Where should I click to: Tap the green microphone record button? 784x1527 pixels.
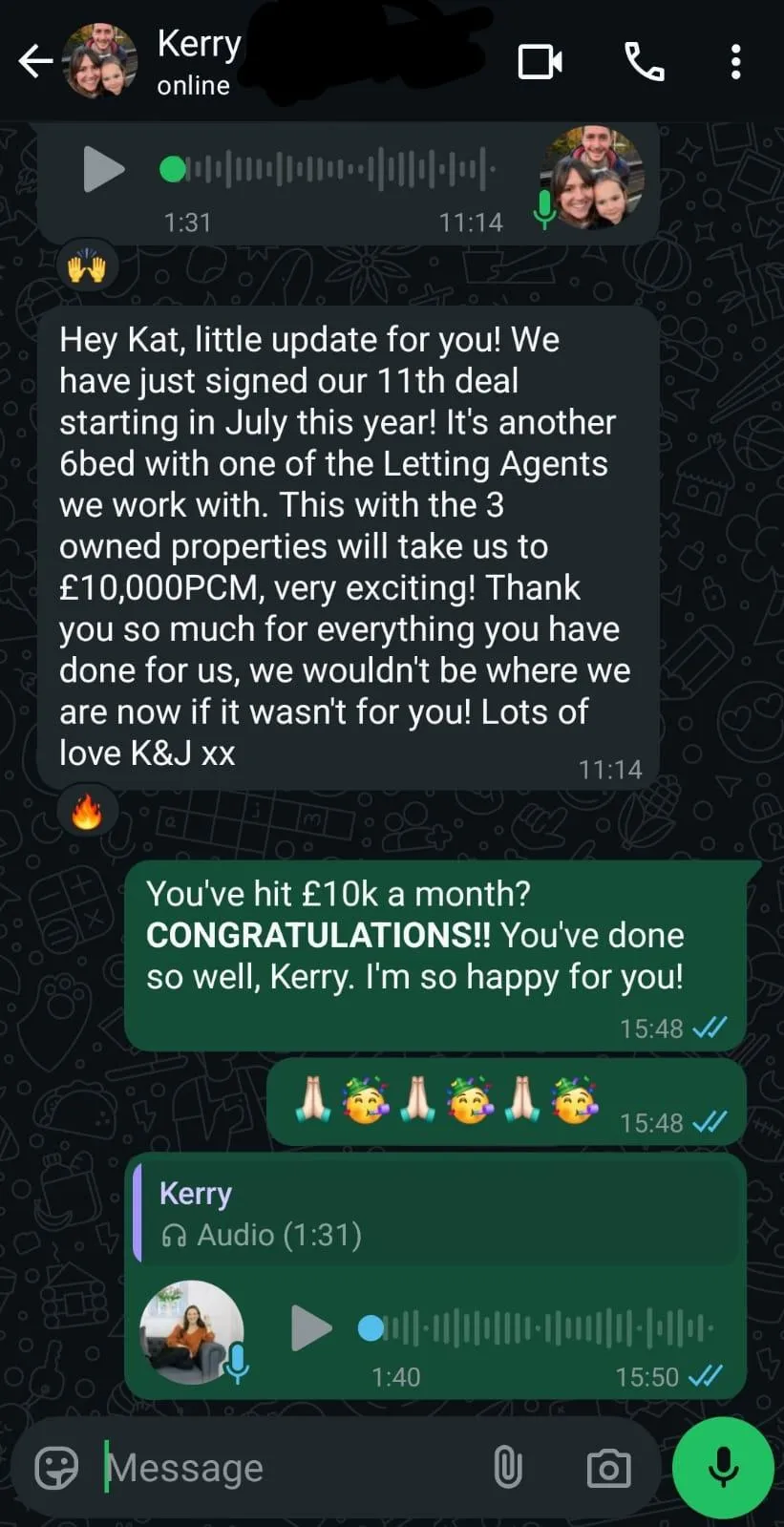click(x=723, y=1468)
